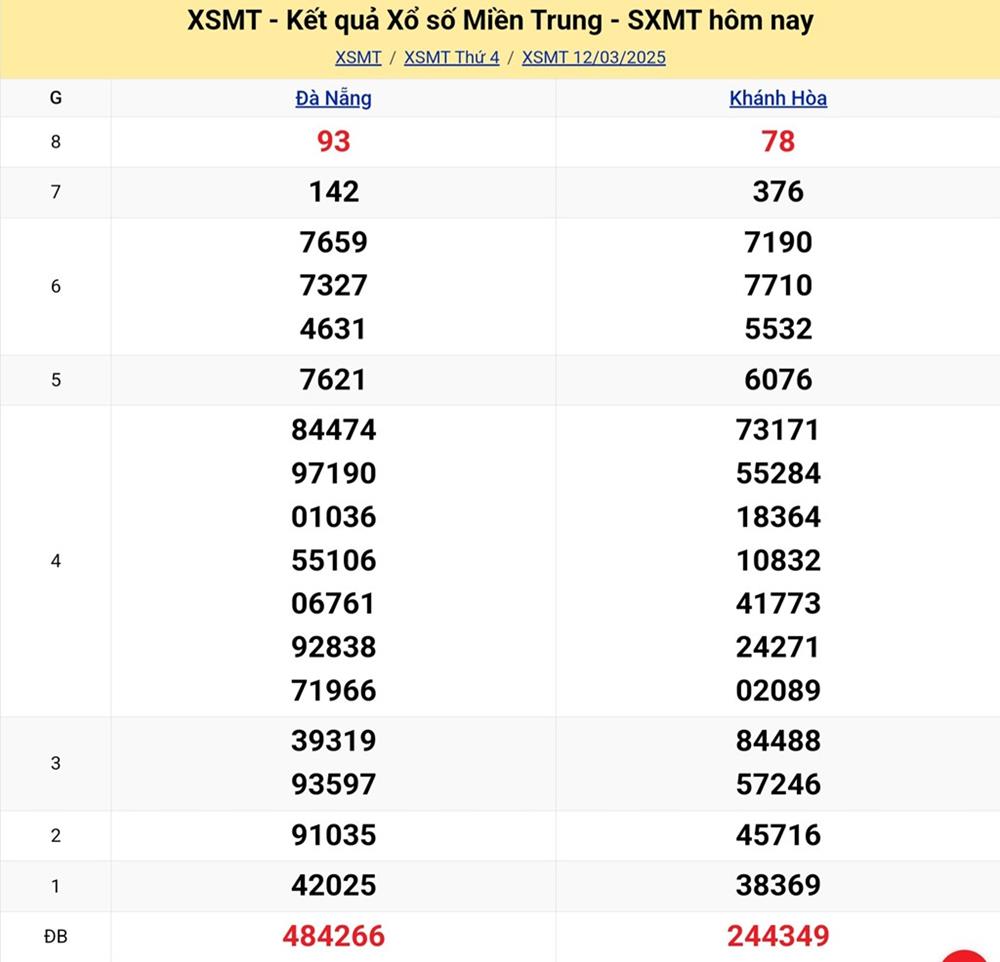
Task: Open the XSMT breadcrumb link
Action: pos(358,57)
